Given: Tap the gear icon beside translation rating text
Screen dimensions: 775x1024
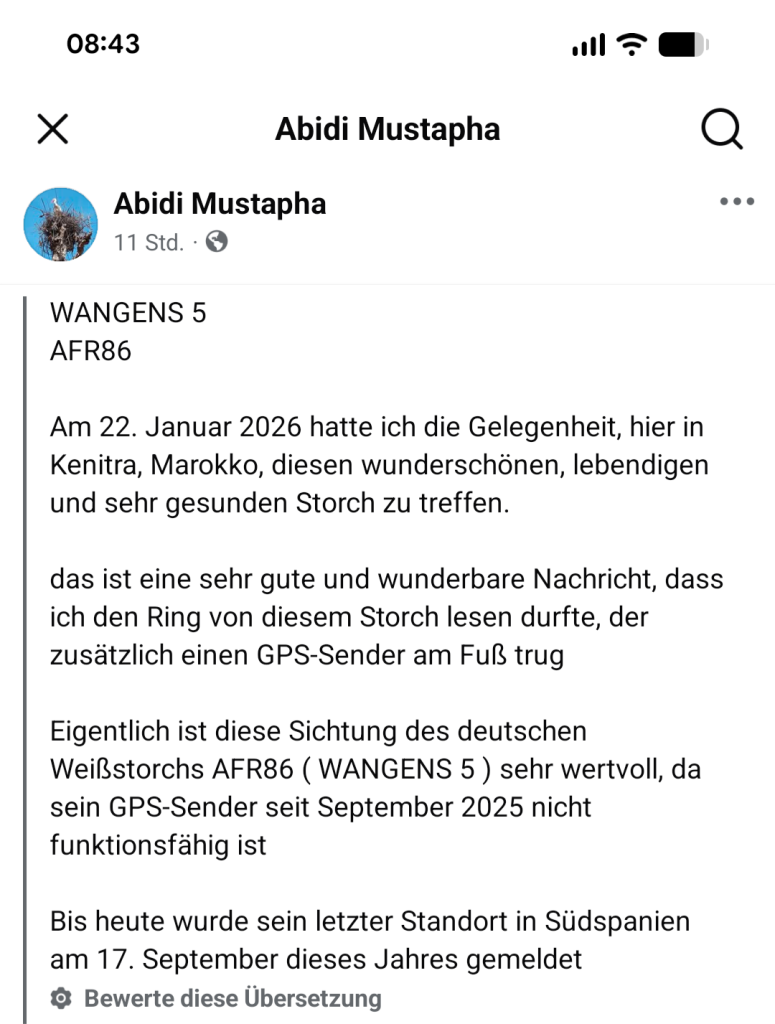Looking at the screenshot, I should (63, 997).
